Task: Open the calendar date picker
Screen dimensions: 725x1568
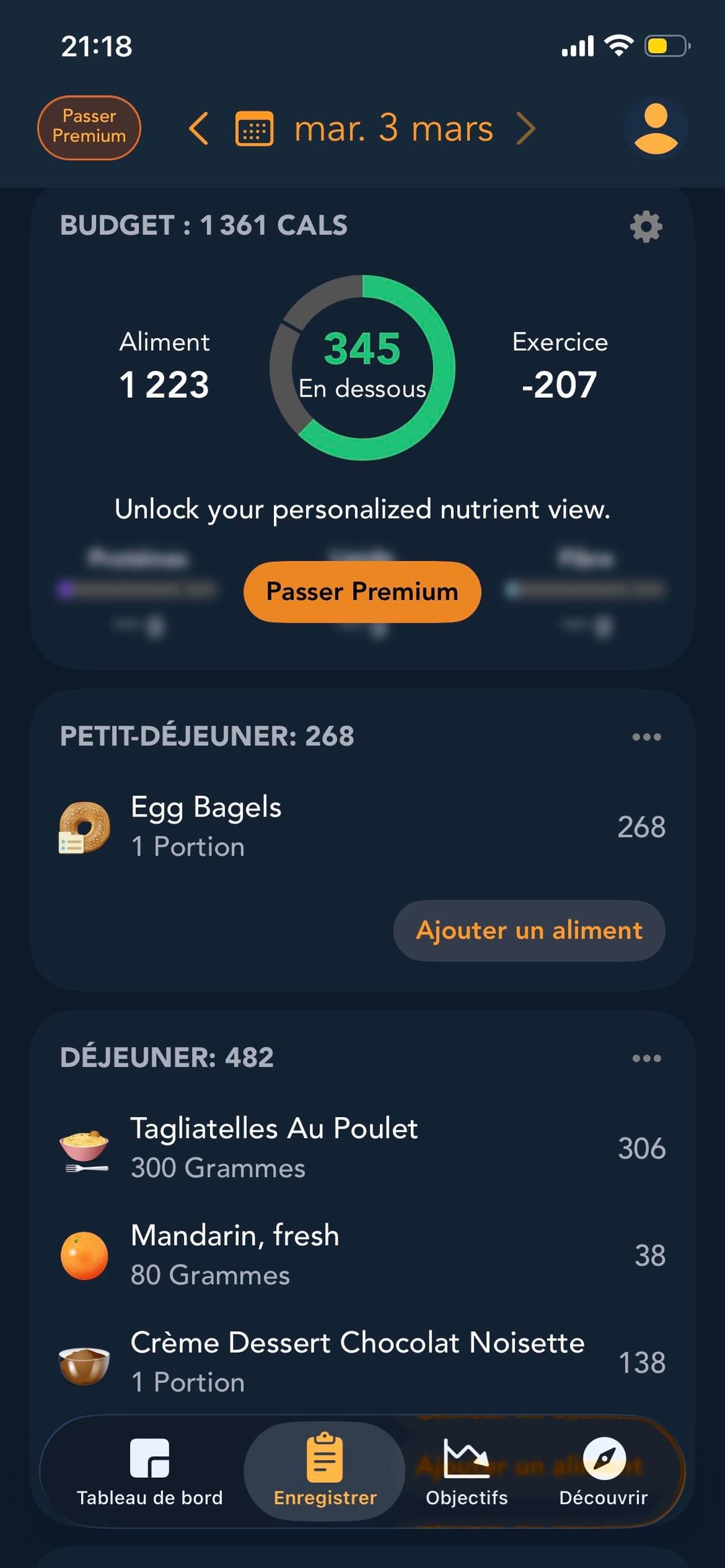Action: 254,128
